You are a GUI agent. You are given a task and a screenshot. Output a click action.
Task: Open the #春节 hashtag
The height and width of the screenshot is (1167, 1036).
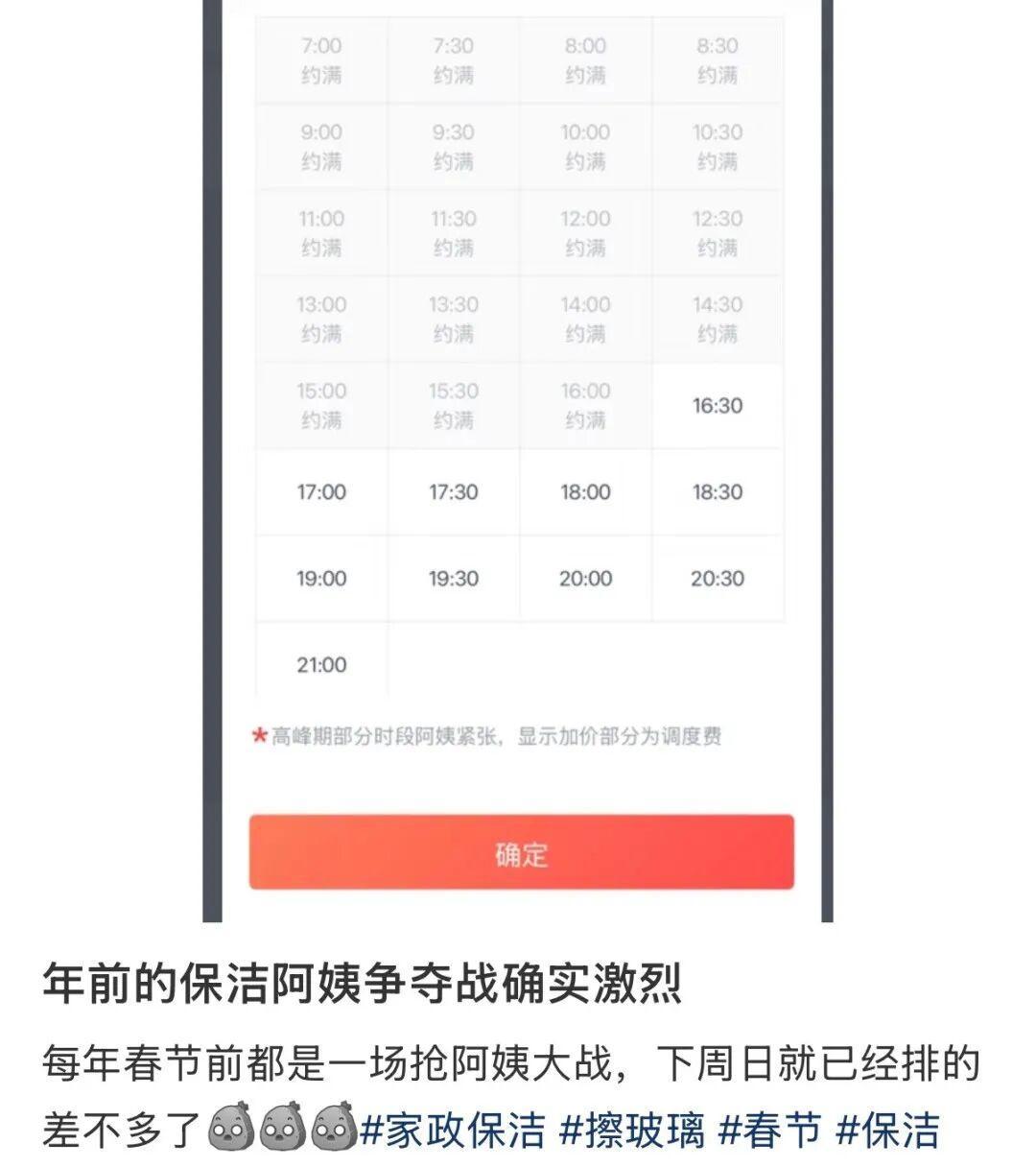tap(770, 1131)
